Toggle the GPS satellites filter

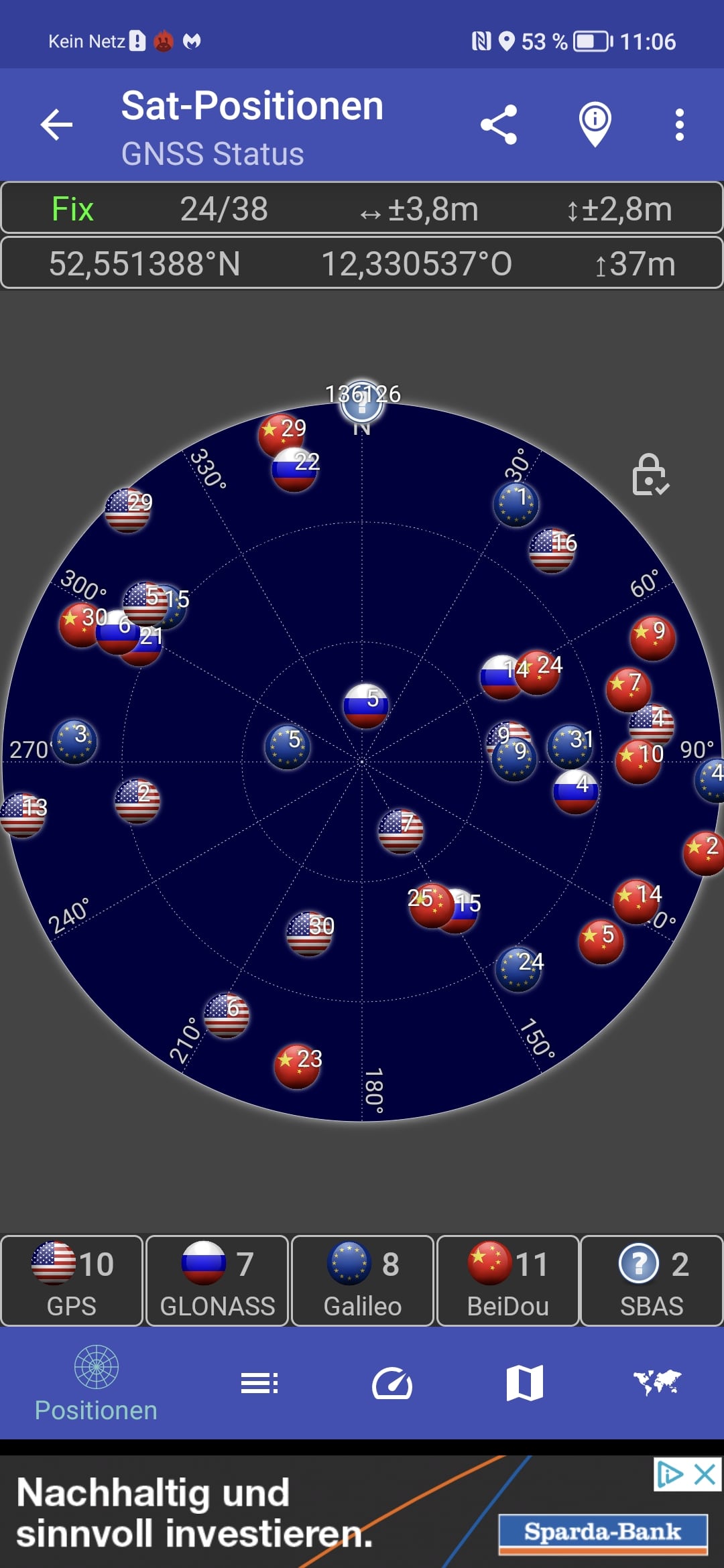[72, 1281]
